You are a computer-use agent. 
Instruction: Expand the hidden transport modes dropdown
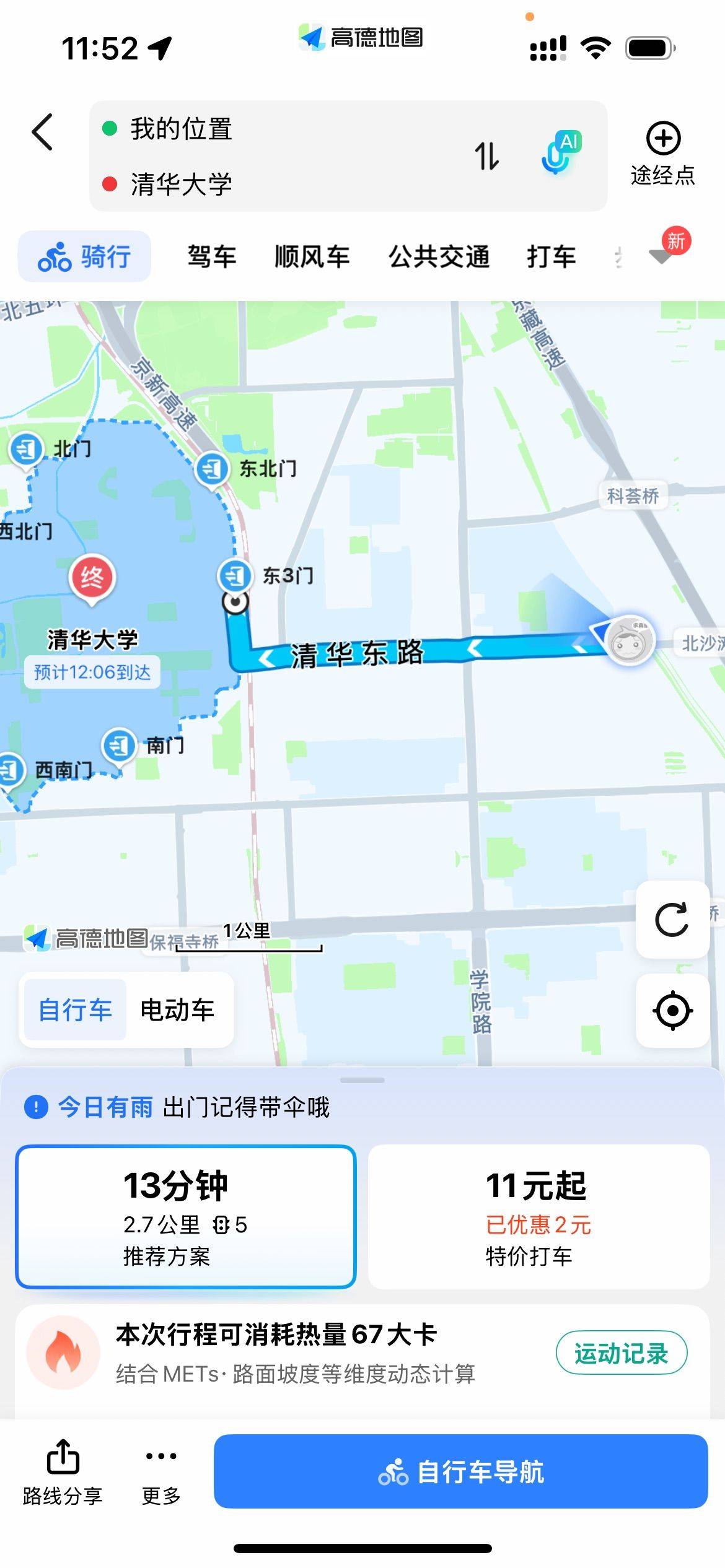coord(660,256)
